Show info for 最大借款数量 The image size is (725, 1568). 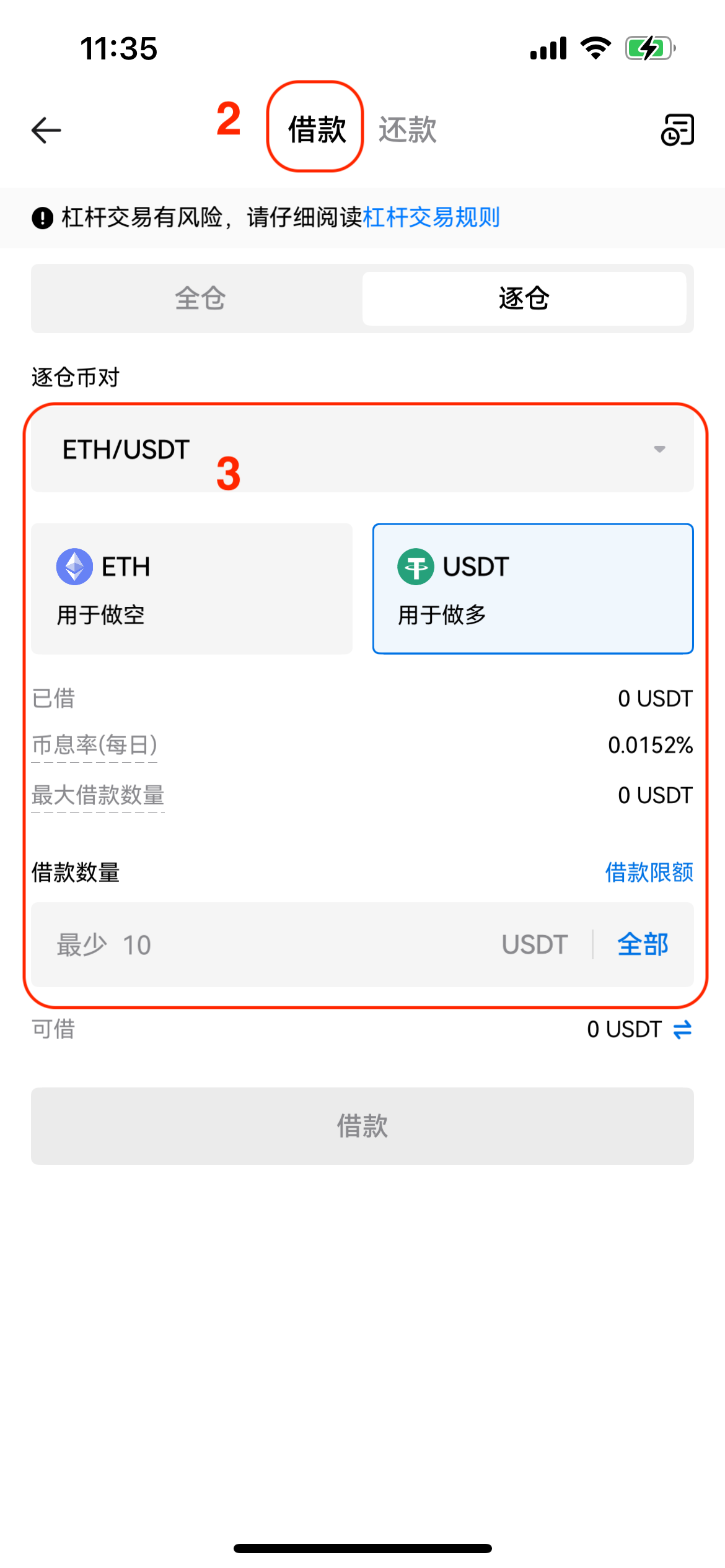[x=98, y=795]
